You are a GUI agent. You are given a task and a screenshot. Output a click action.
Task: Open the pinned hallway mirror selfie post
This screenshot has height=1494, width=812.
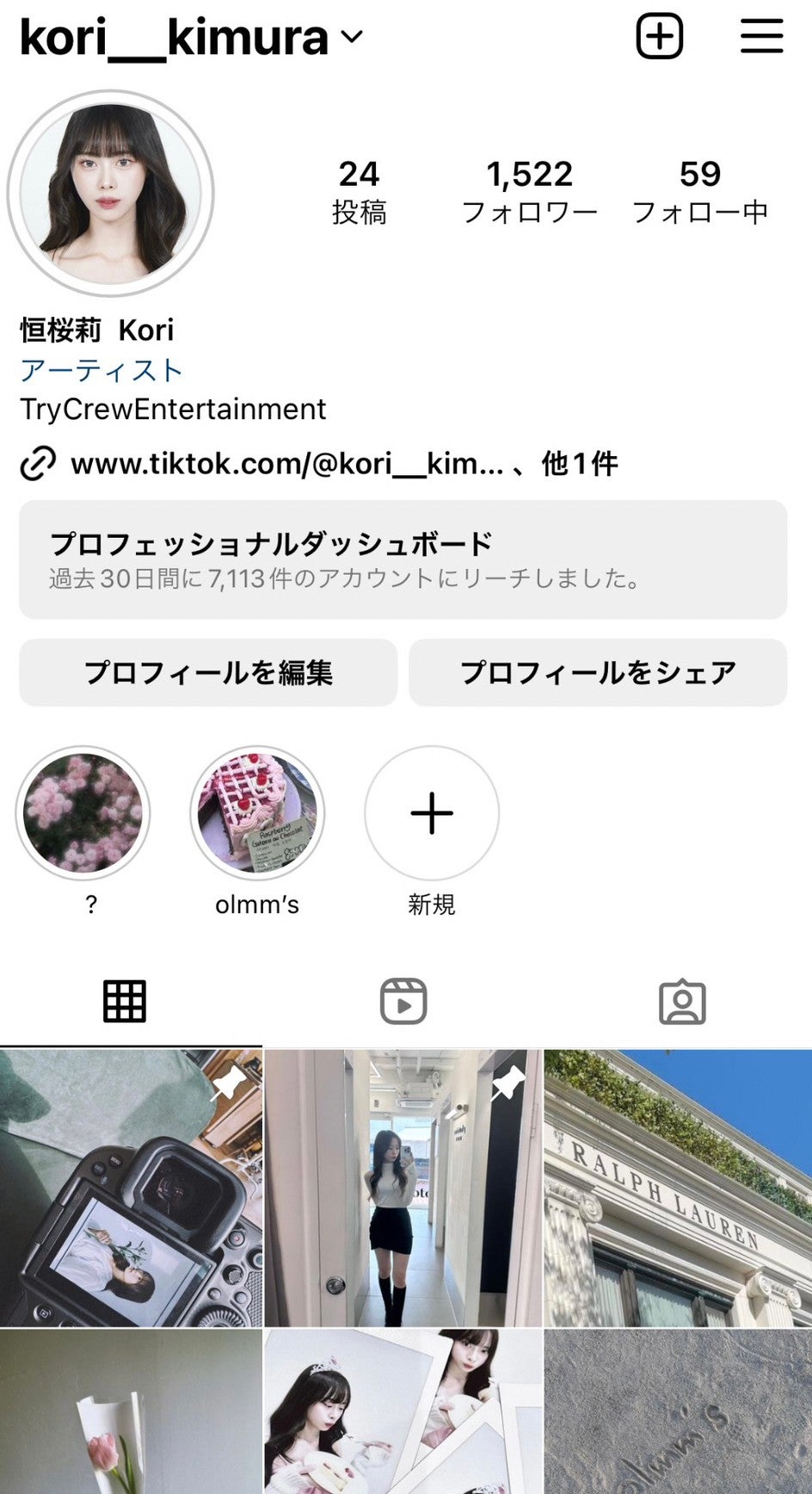click(403, 1188)
